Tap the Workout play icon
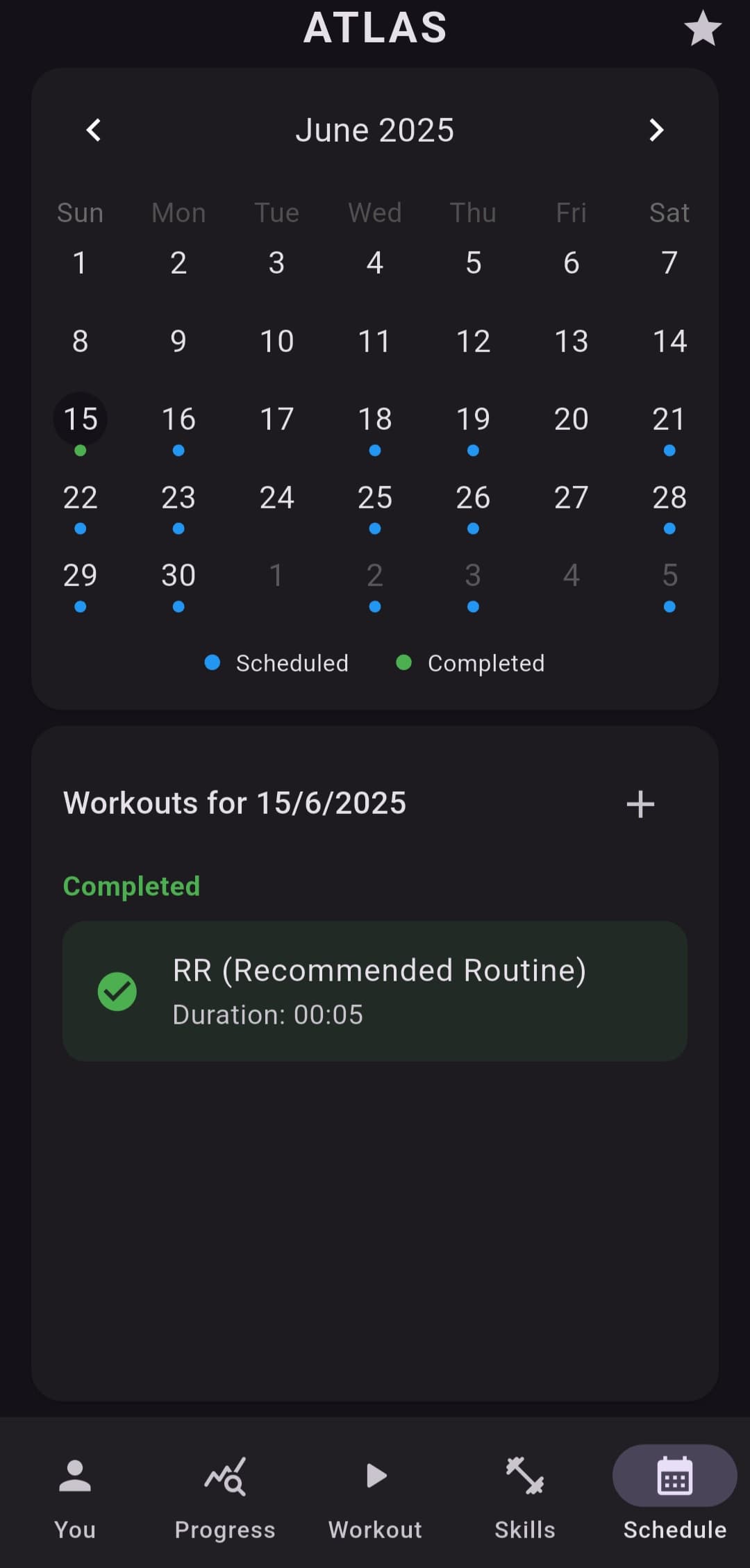 coord(375,1478)
